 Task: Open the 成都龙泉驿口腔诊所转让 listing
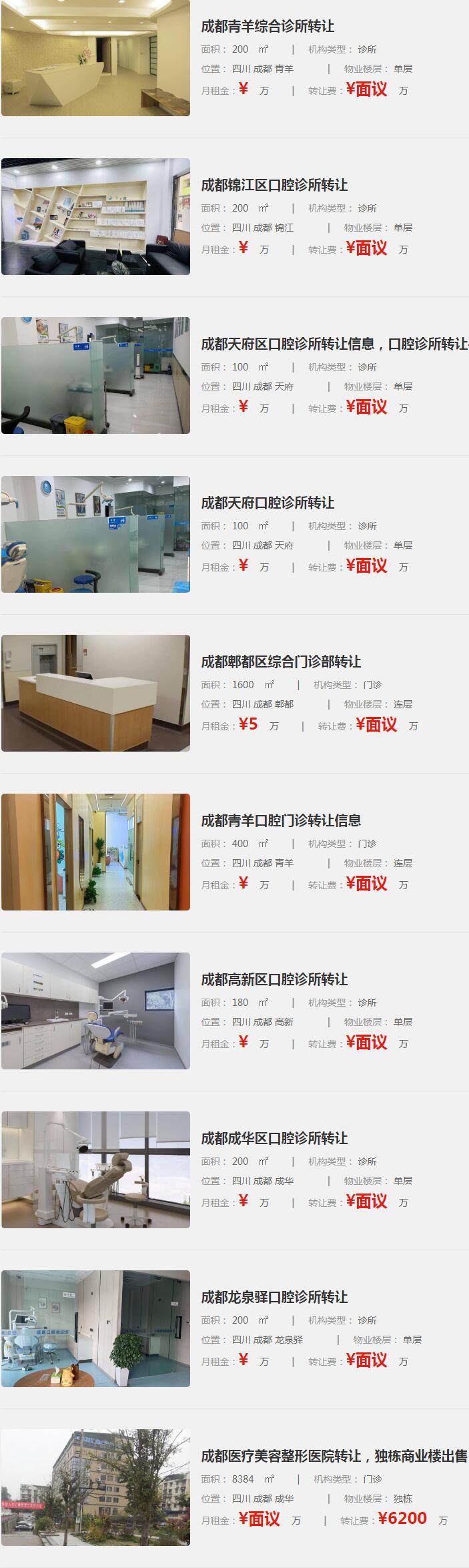point(274,1298)
